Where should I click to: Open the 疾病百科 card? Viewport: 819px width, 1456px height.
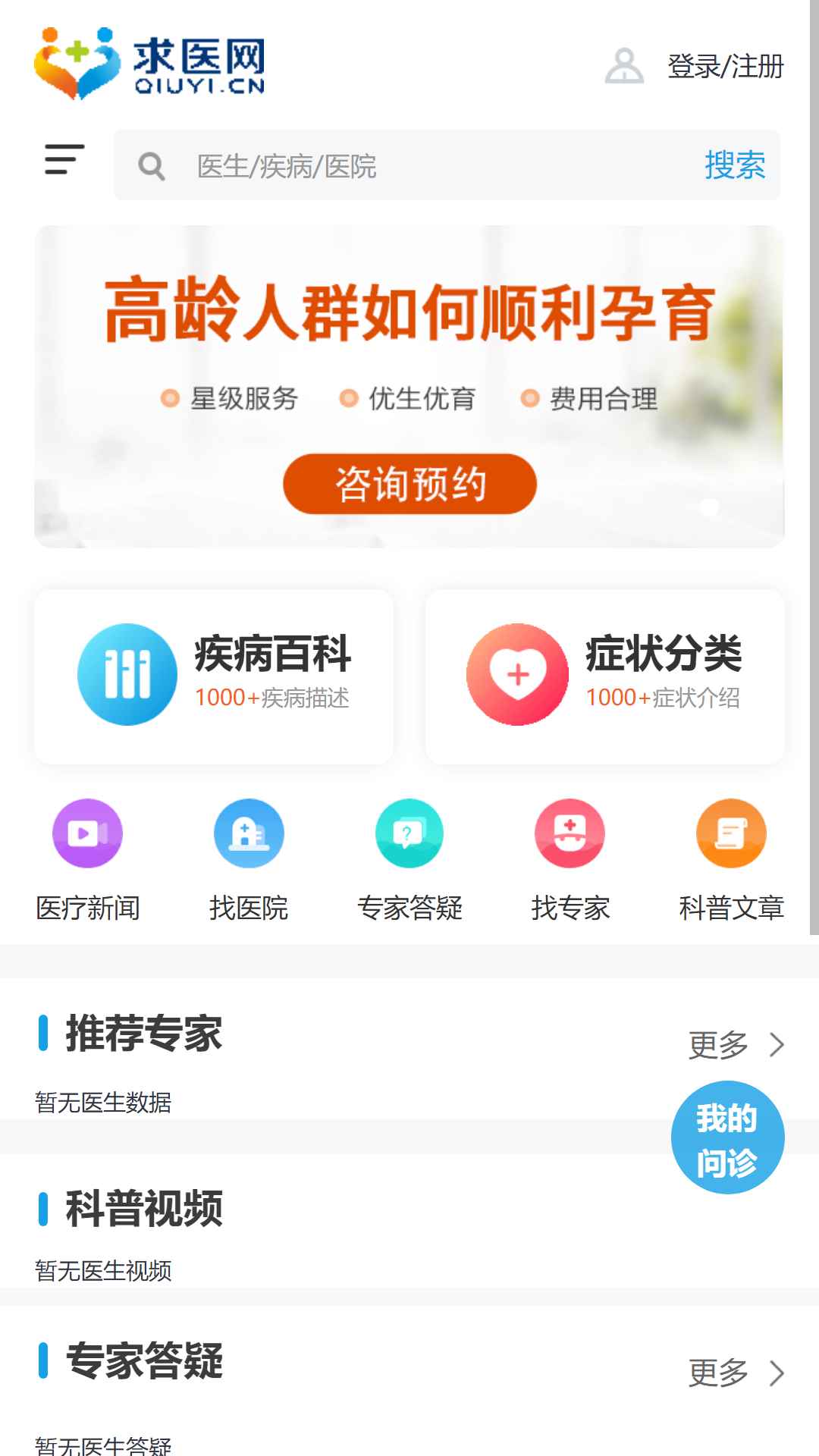(214, 676)
